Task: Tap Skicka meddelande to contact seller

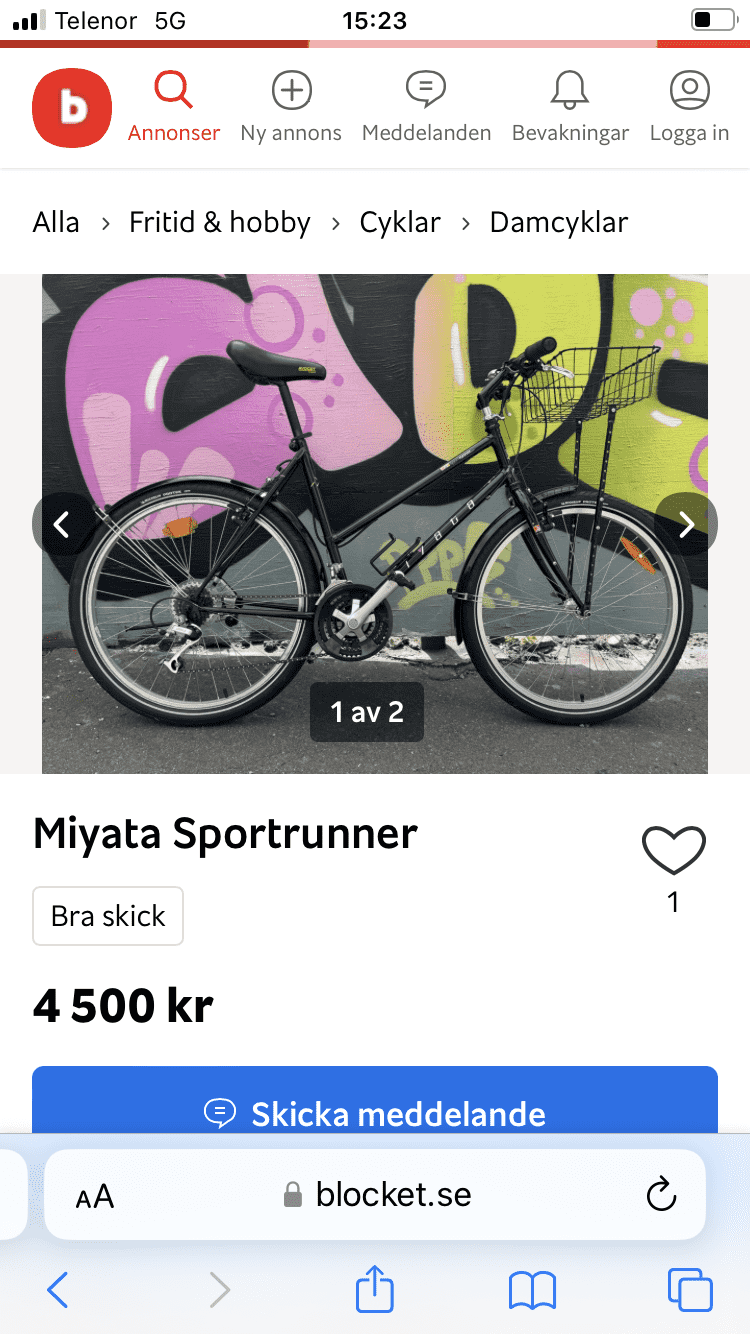Action: click(375, 1113)
